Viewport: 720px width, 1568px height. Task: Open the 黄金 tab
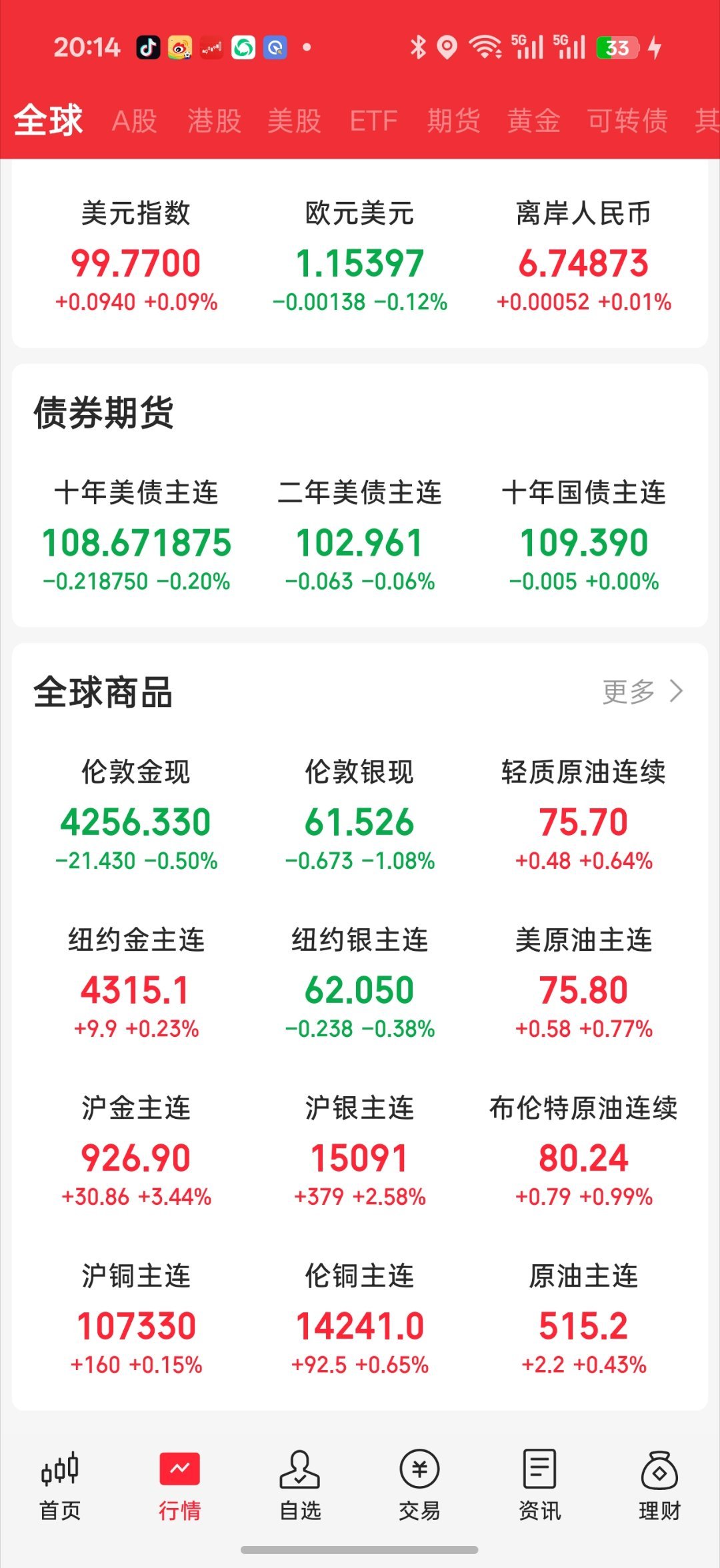[533, 121]
